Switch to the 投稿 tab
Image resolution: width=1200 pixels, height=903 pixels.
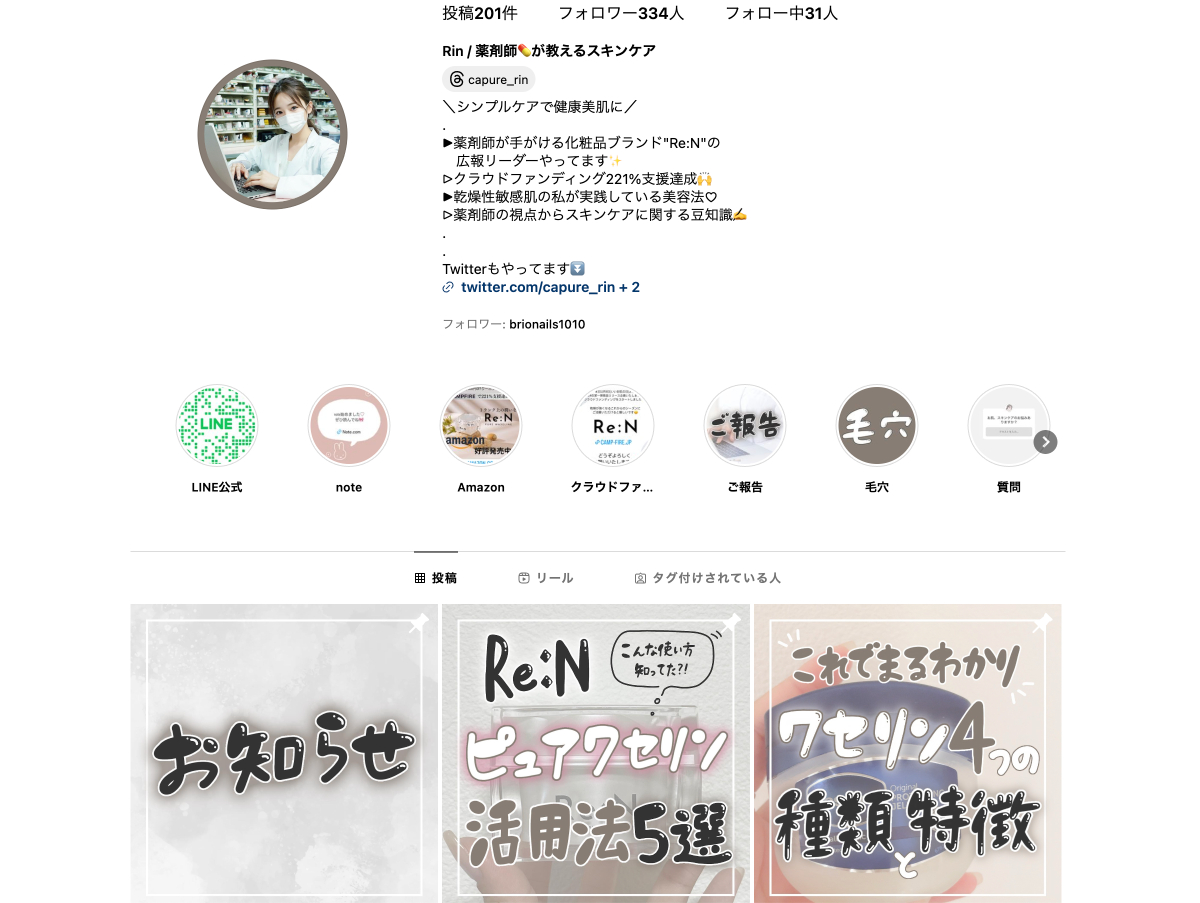(x=436, y=578)
